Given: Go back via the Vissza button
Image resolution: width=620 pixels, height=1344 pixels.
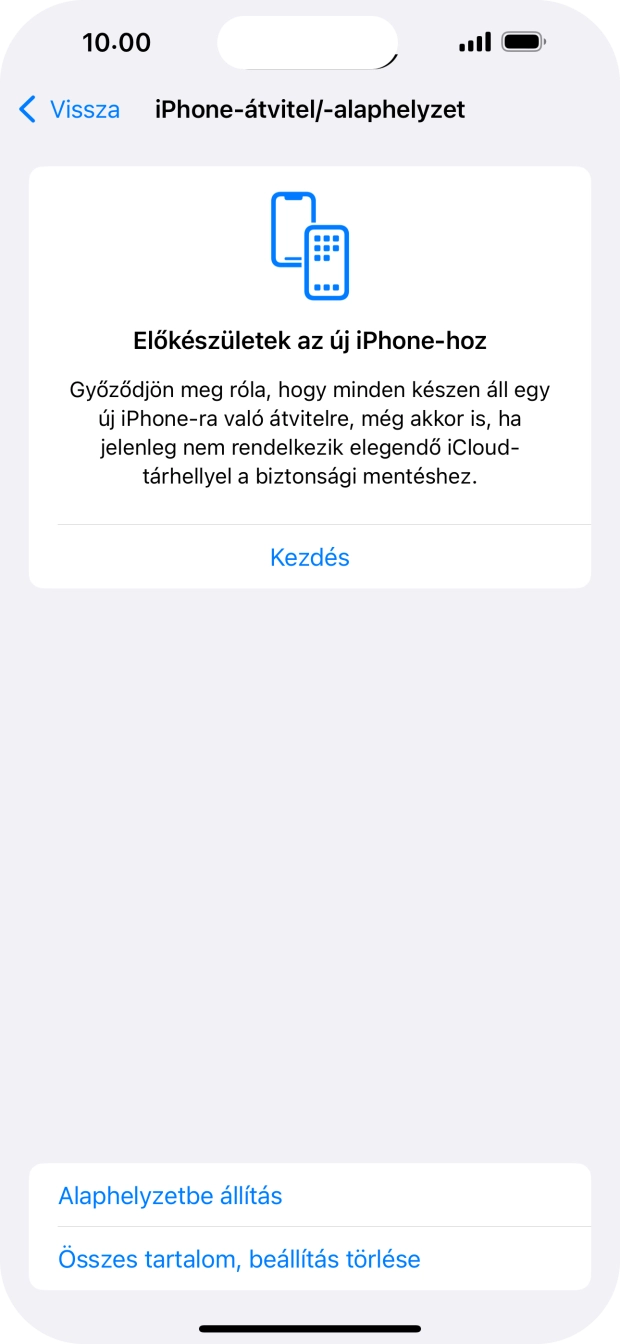Looking at the screenshot, I should pos(70,109).
